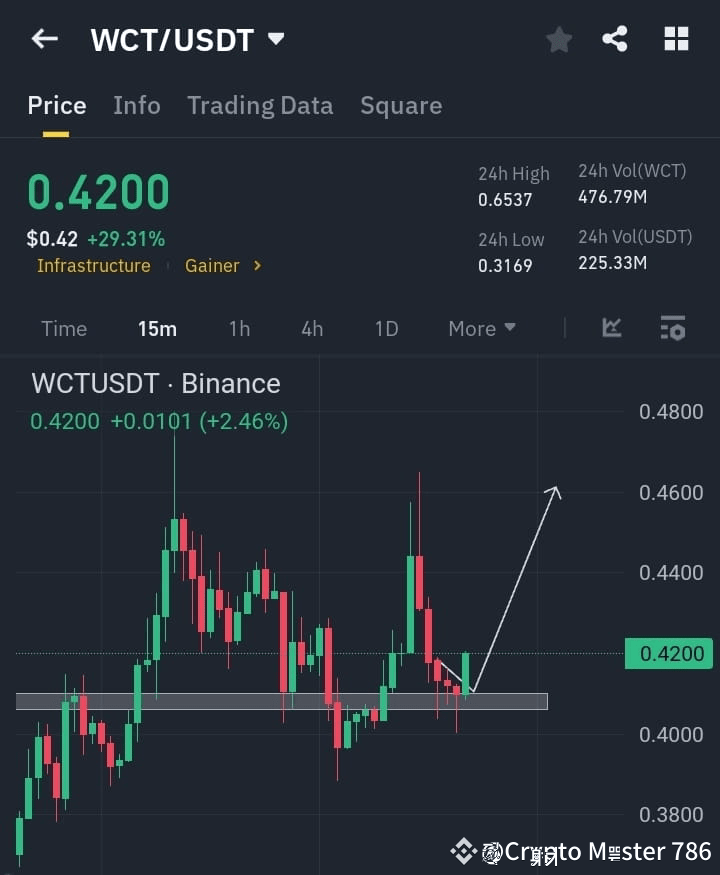Open chart settings via gear-list icon
This screenshot has height=875, width=720.
tap(672, 328)
